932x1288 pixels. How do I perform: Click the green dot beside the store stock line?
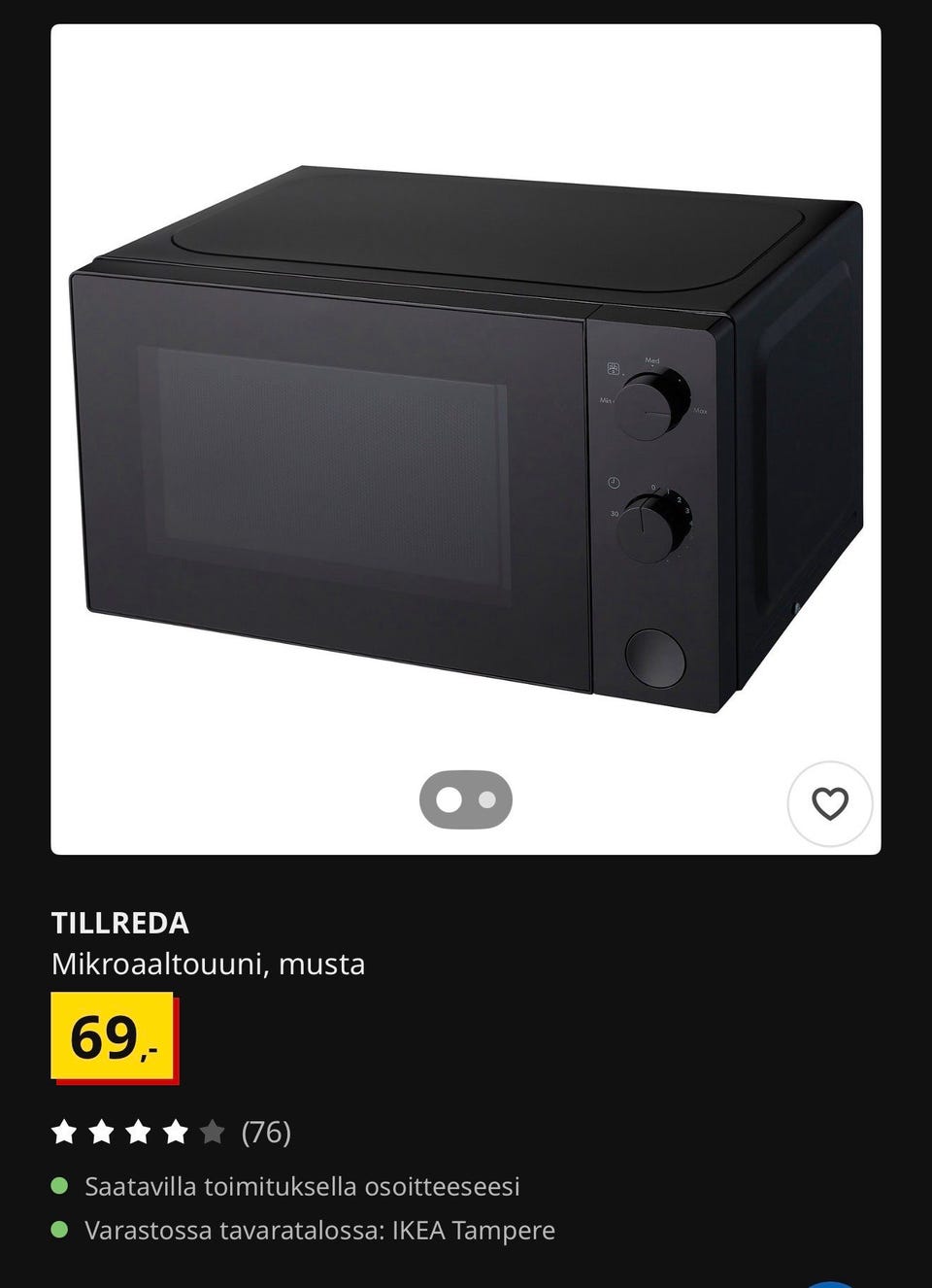coord(60,1230)
